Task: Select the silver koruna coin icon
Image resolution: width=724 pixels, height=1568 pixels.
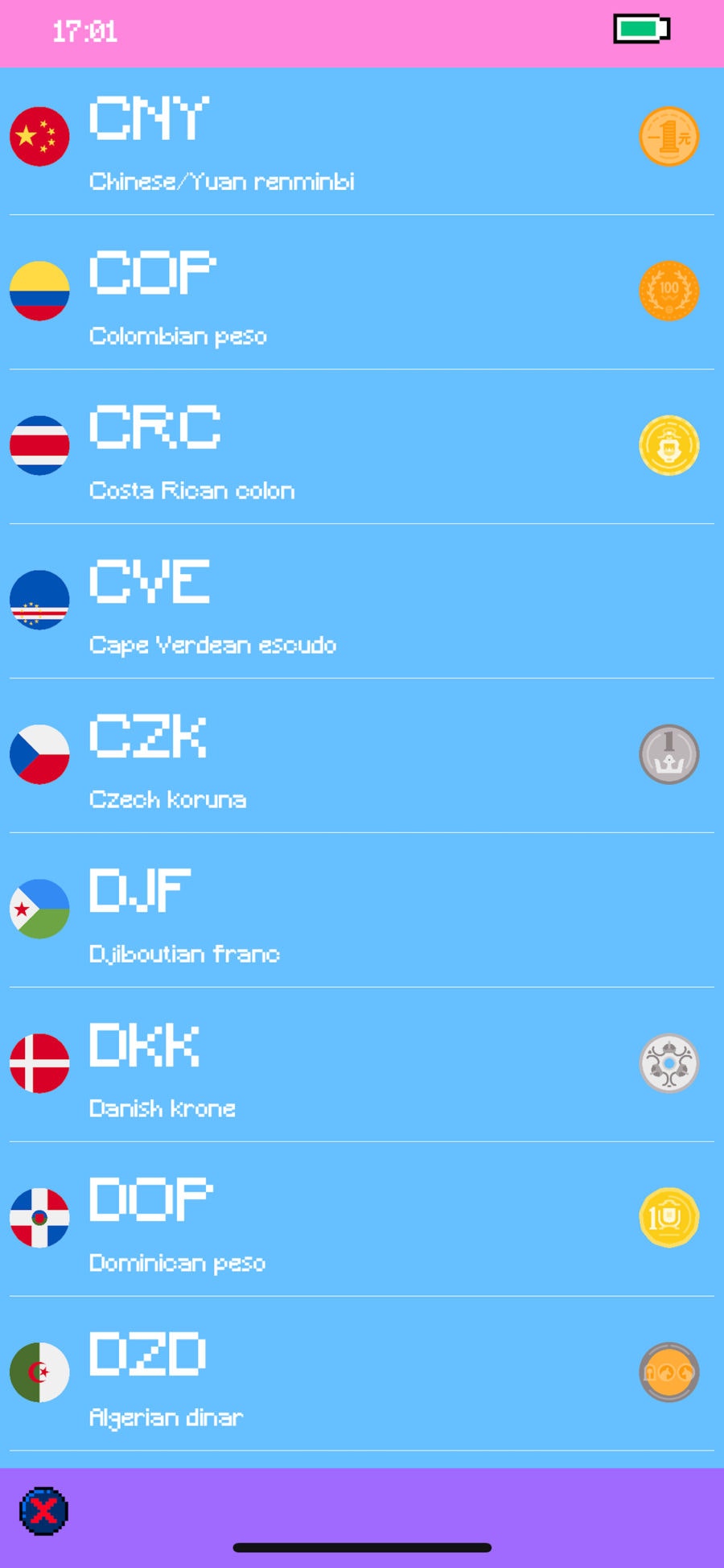Action: 669,754
